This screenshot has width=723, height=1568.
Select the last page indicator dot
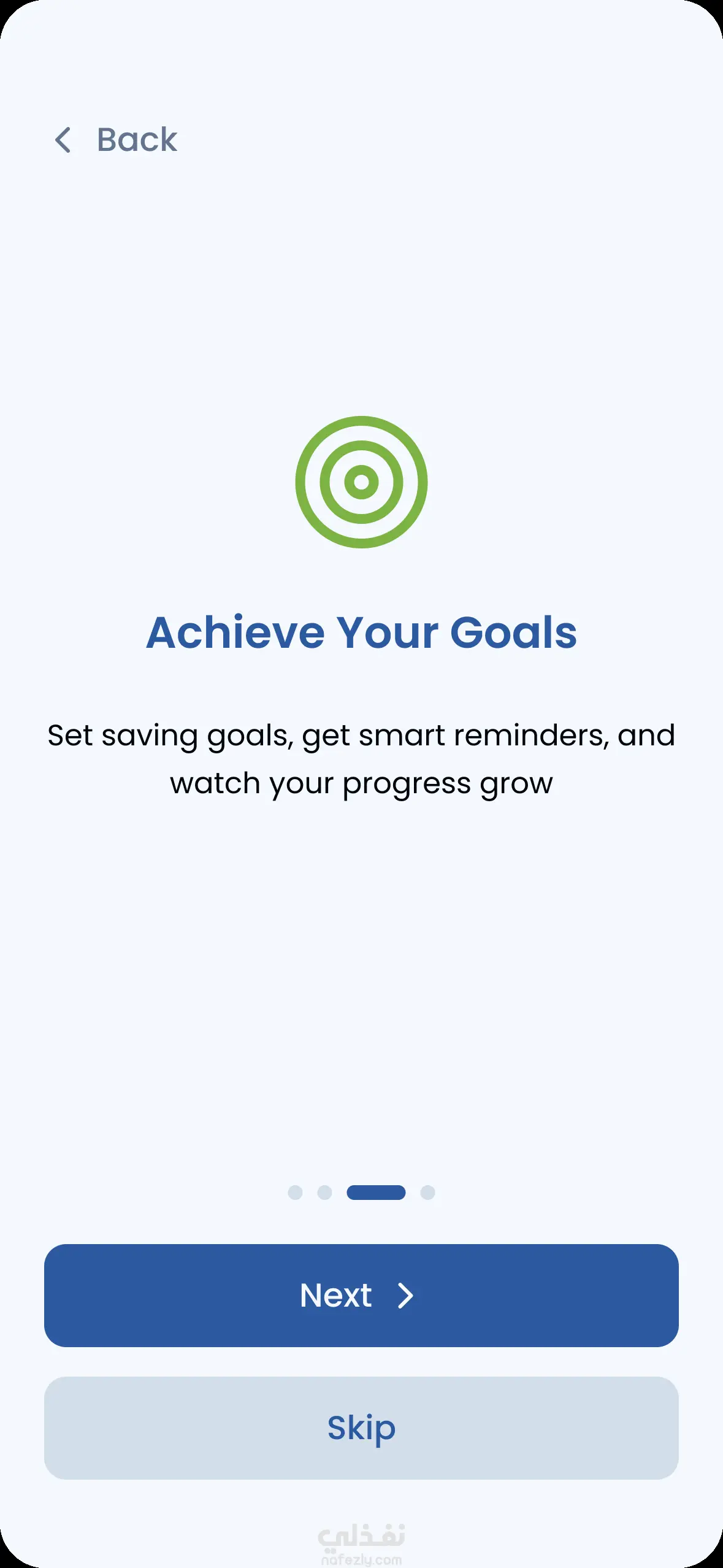(x=427, y=1192)
